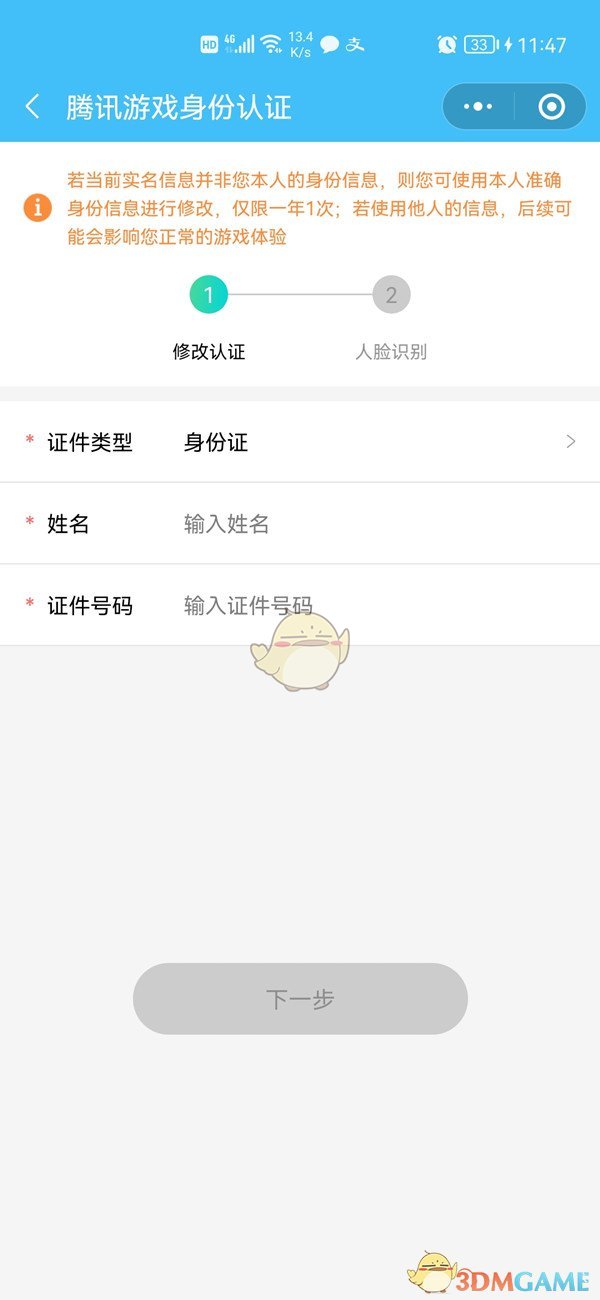Open the mini program more options menu
The height and width of the screenshot is (1300, 600).
click(479, 107)
